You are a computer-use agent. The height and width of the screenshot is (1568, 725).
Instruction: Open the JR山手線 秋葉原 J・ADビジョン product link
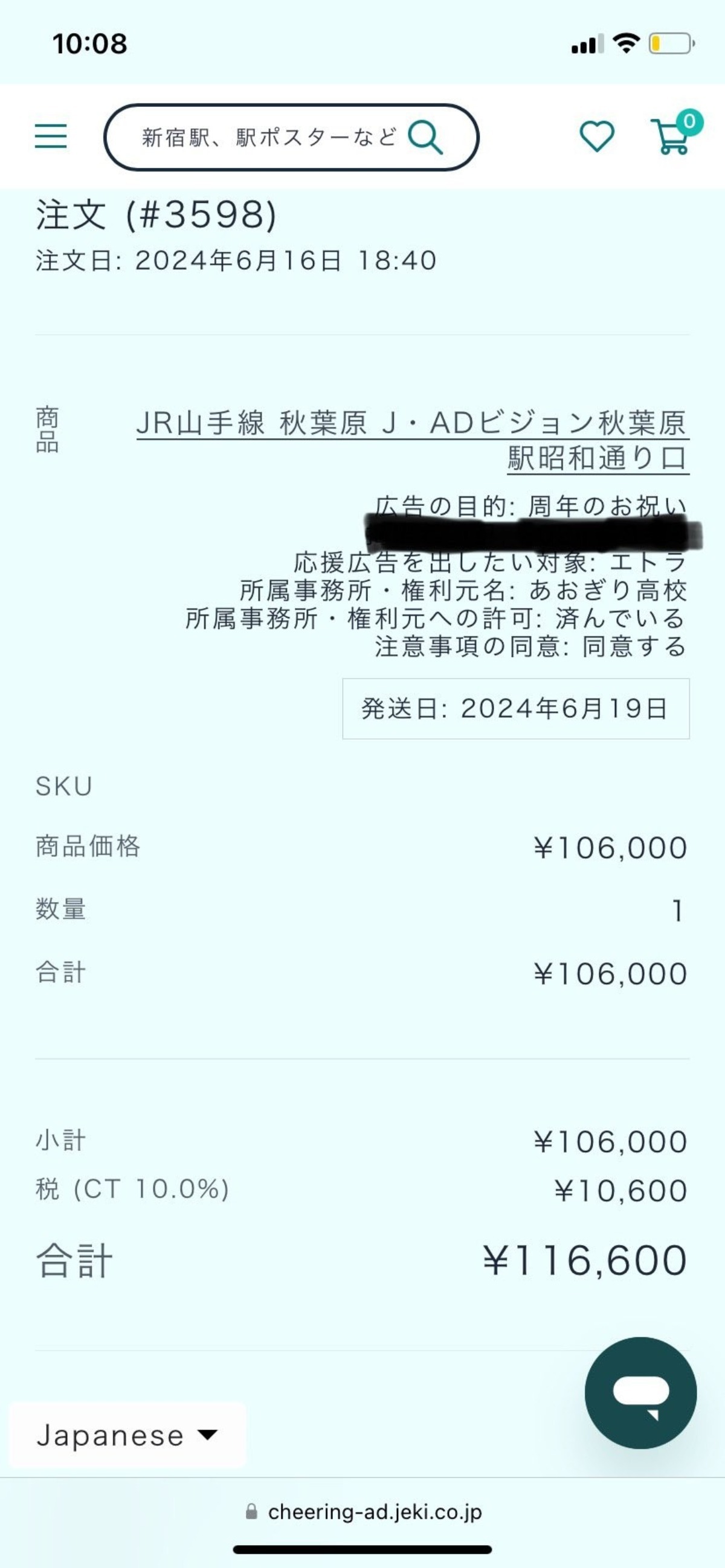[413, 440]
